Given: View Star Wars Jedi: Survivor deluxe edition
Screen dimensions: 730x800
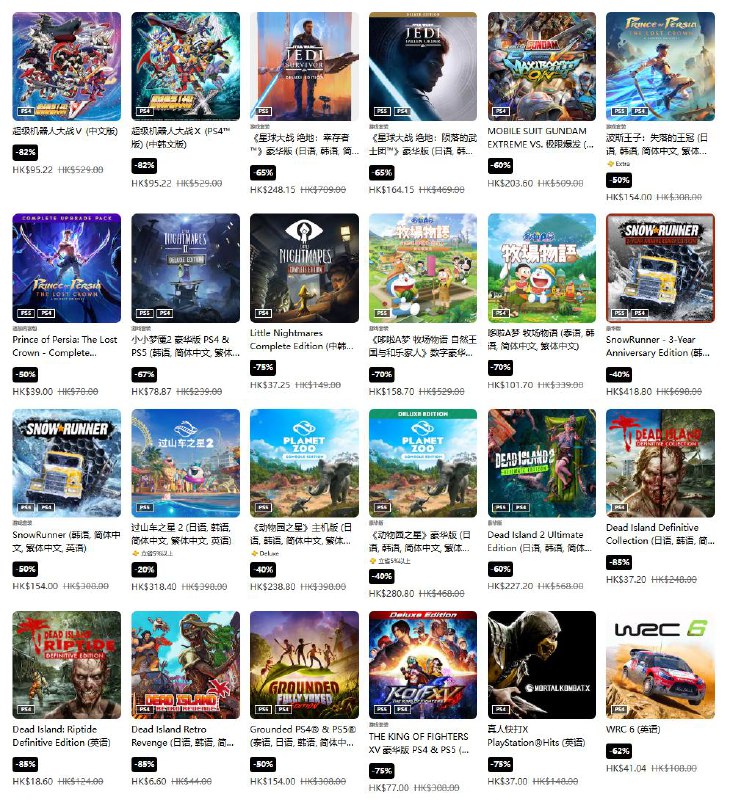Looking at the screenshot, I should (304, 66).
